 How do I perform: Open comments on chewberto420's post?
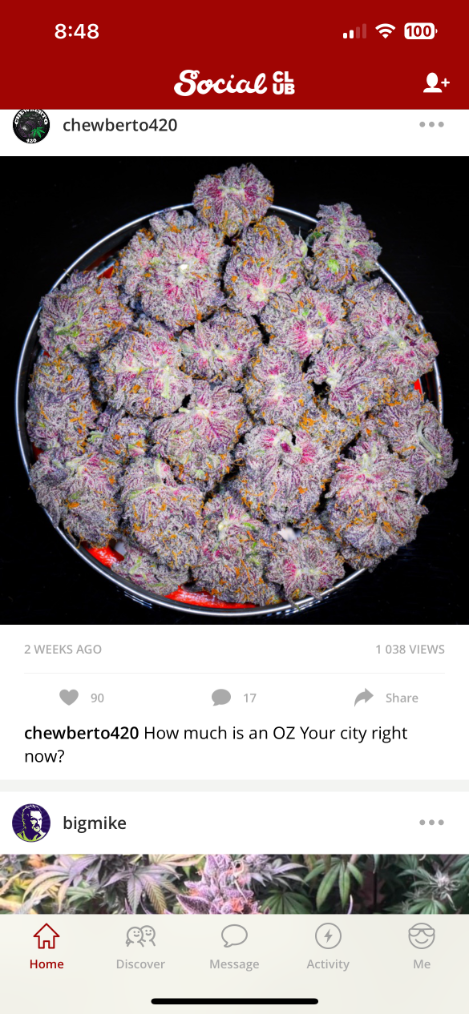tap(221, 697)
